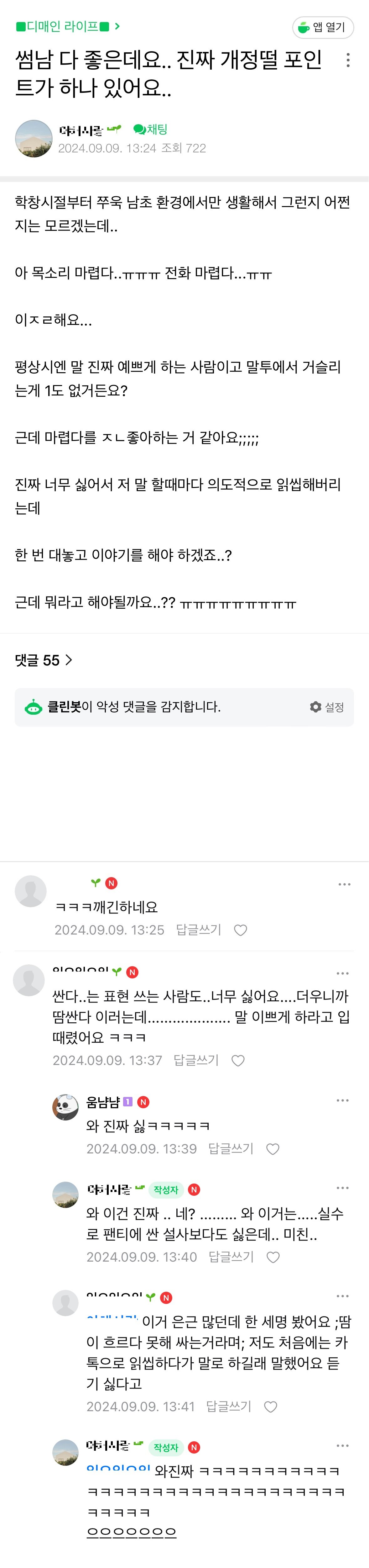Open the 댓글 55 comments page
The image size is (369, 1568).
click(43, 660)
